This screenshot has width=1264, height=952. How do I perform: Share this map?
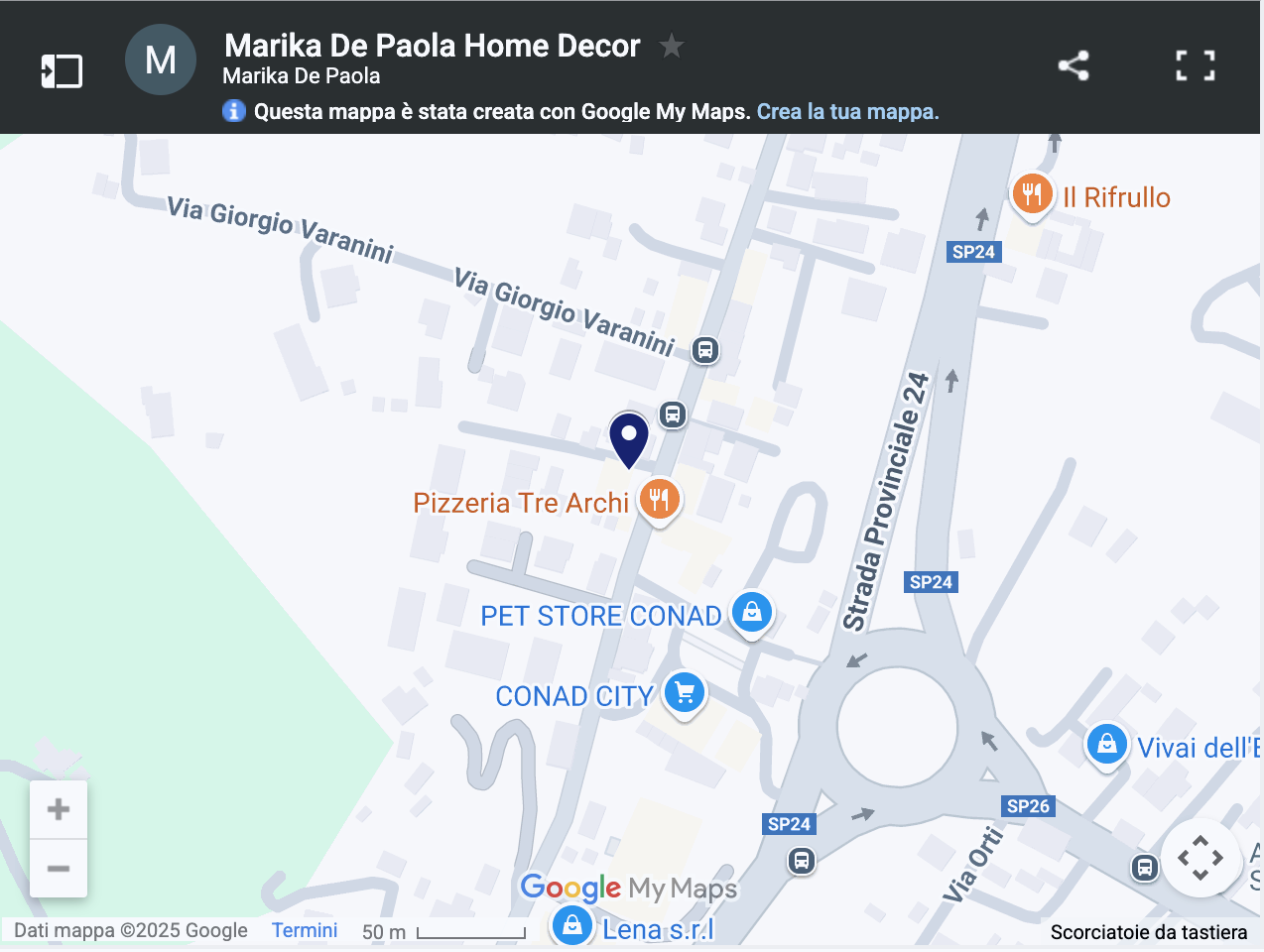coord(1074,66)
